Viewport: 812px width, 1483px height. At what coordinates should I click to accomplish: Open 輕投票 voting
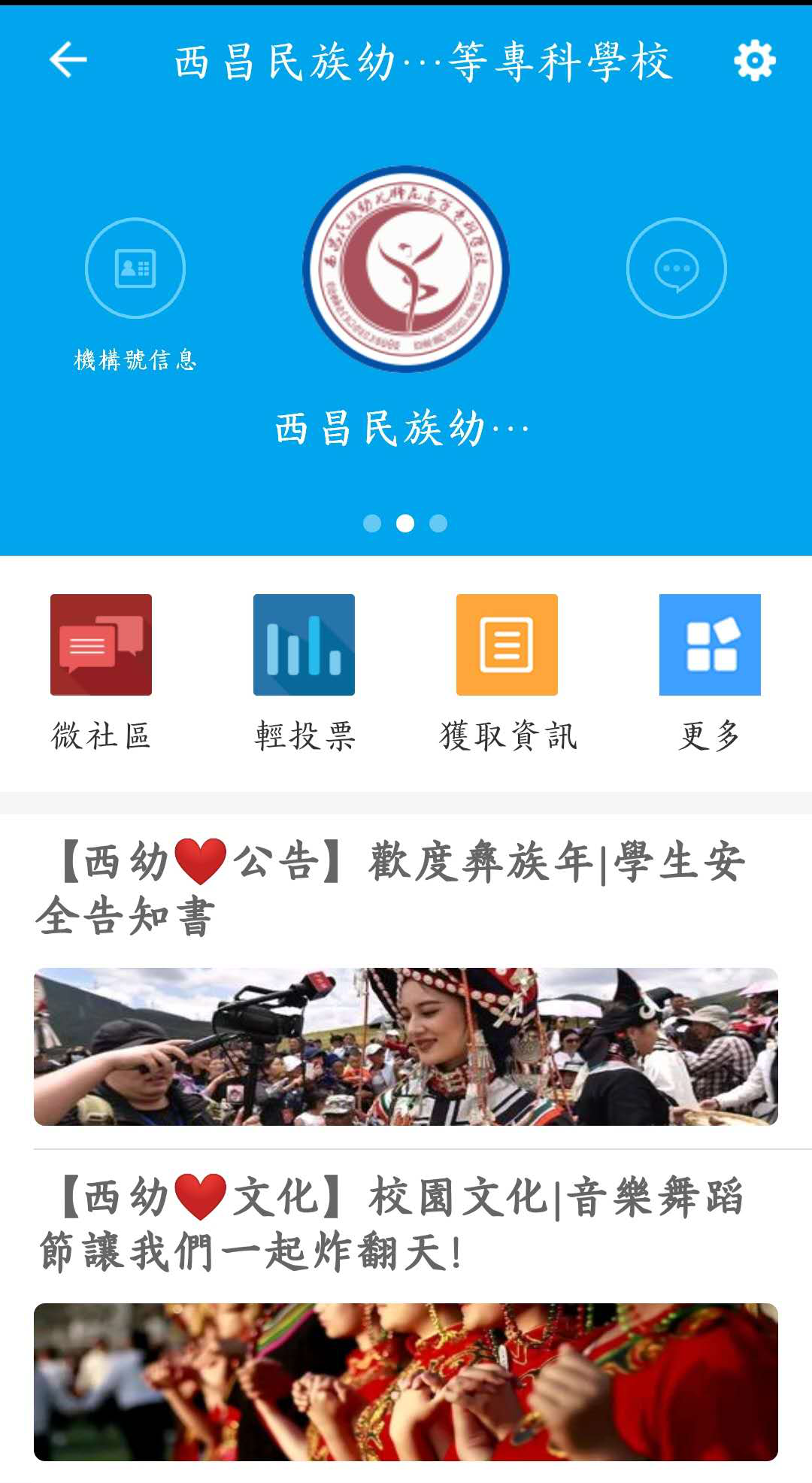(304, 644)
